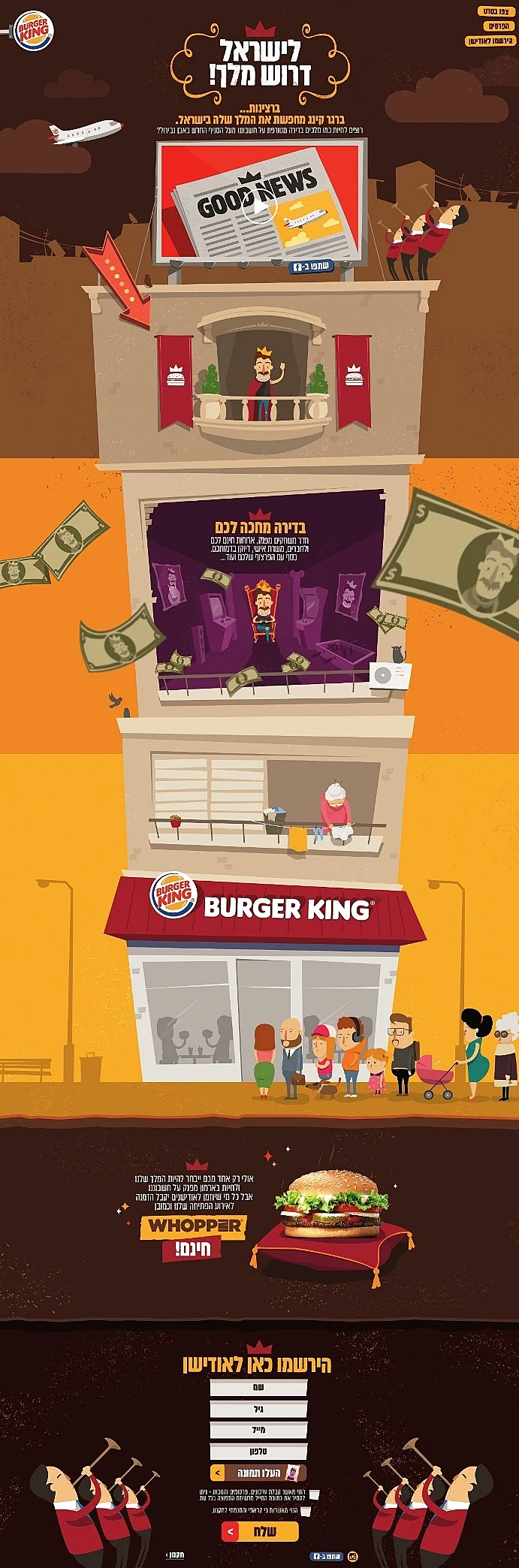Share on Facebook under the video billboard
Viewport: 519px width, 1568px height.
310,267
